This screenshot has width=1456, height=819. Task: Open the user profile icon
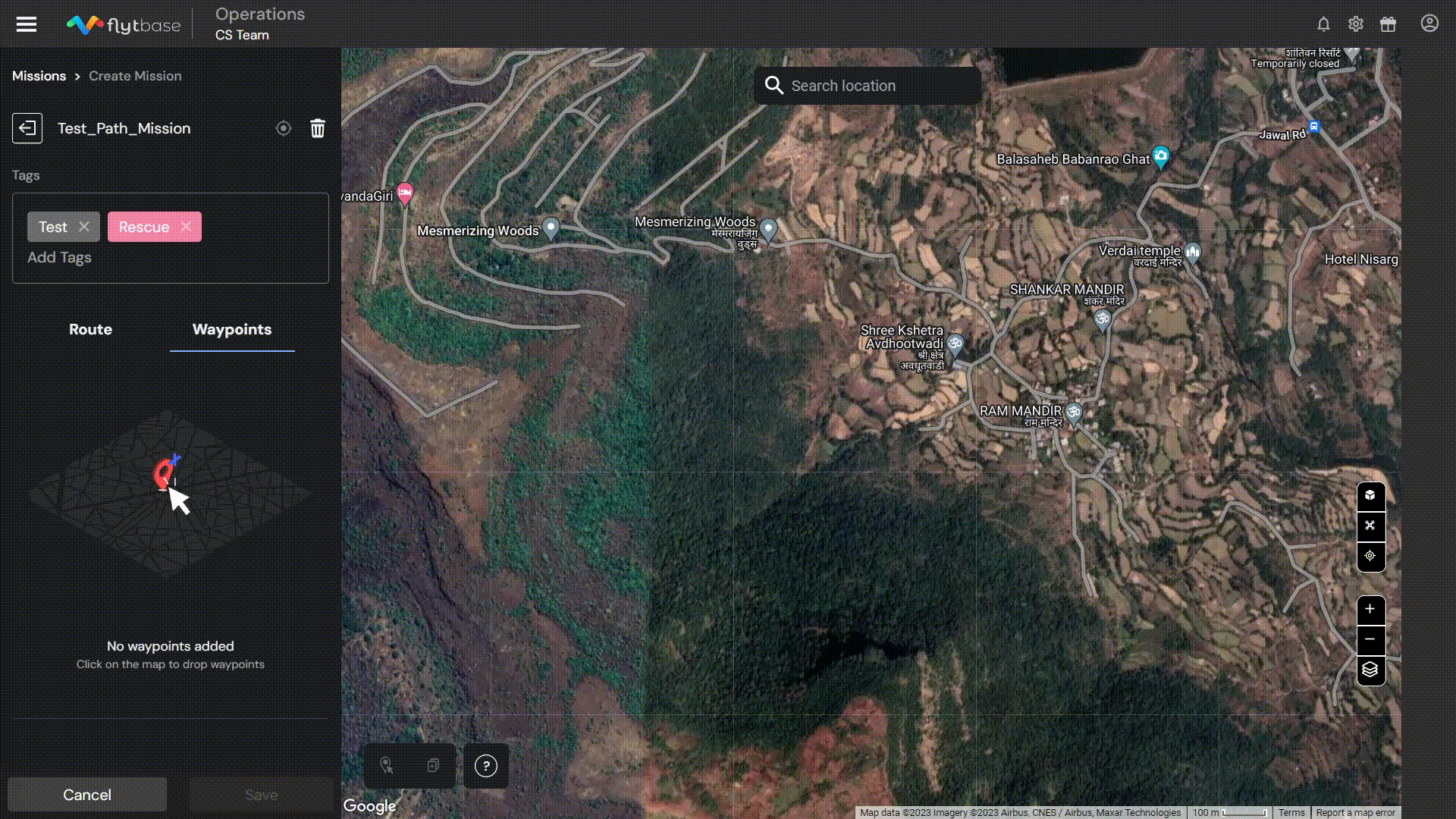pyautogui.click(x=1429, y=24)
